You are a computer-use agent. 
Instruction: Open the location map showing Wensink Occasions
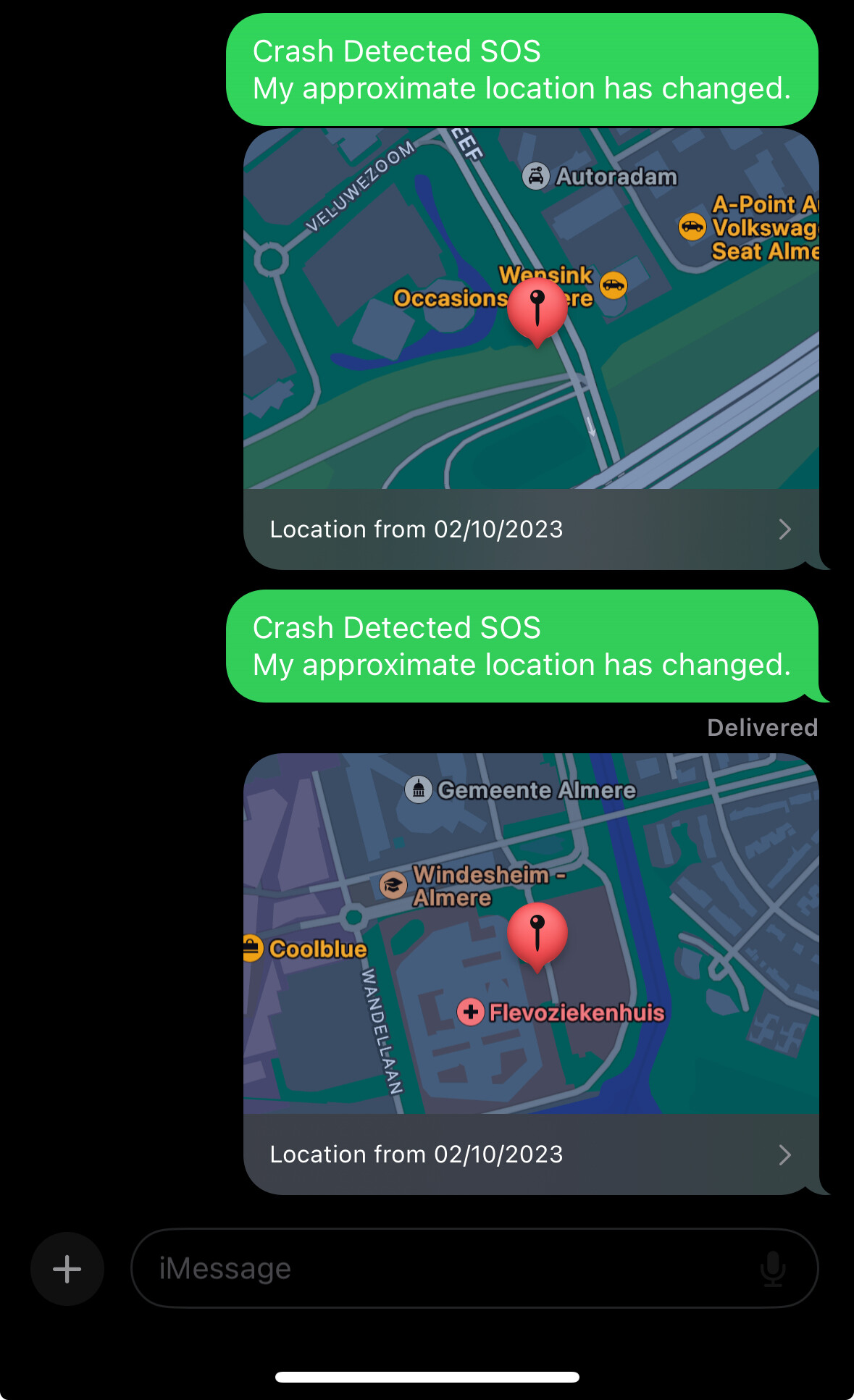(531, 349)
